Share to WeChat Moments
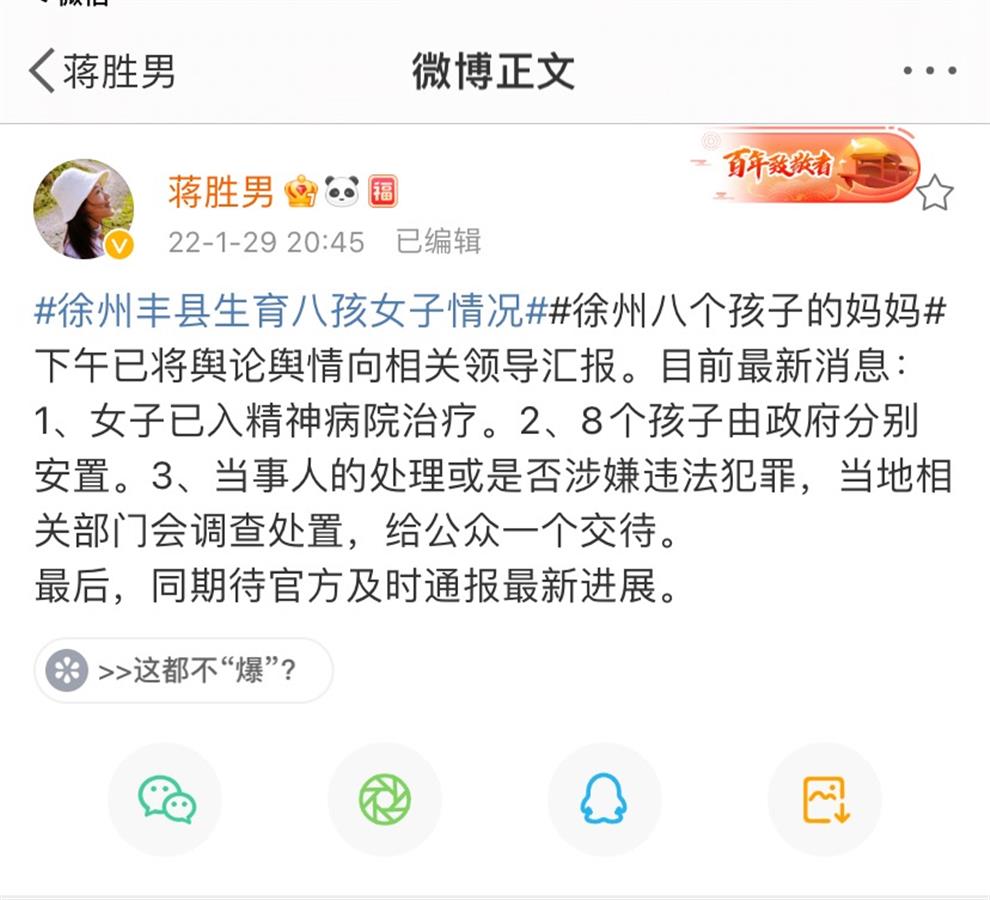The image size is (990, 900). [x=385, y=800]
